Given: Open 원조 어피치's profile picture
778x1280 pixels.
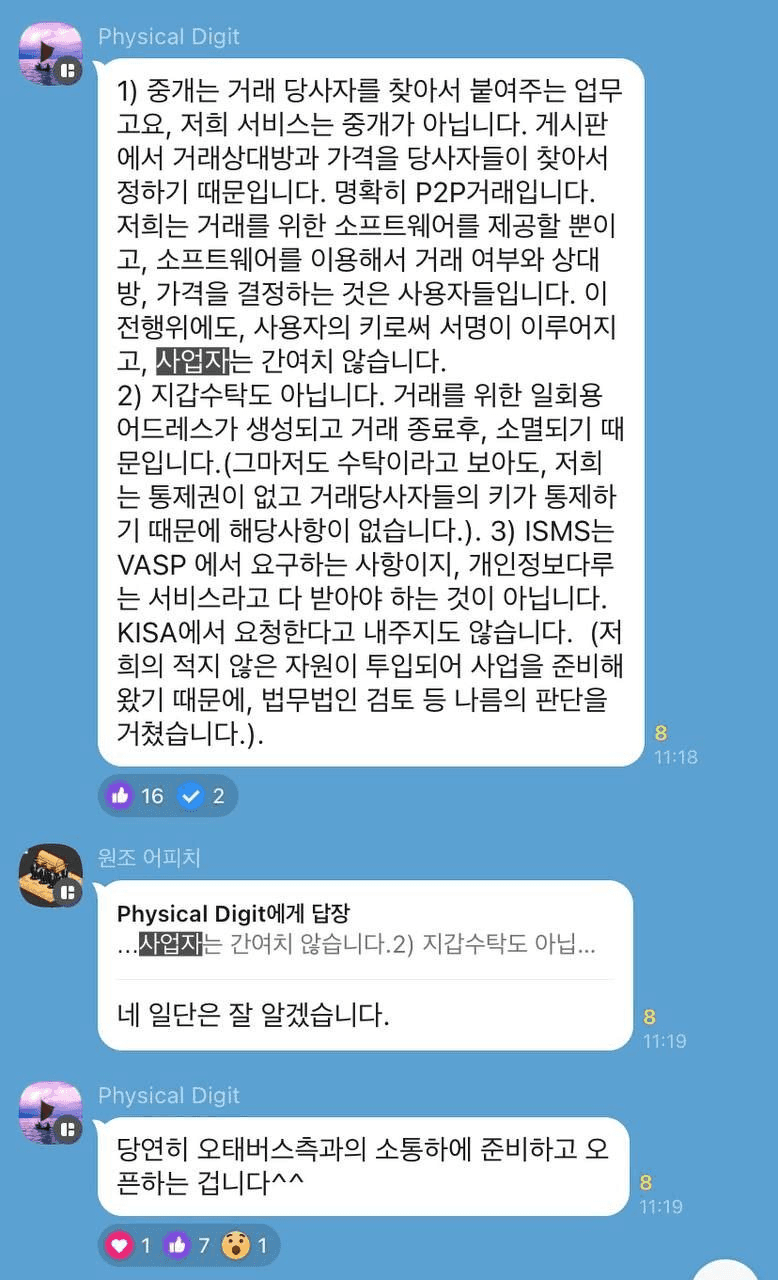Looking at the screenshot, I should (50, 875).
